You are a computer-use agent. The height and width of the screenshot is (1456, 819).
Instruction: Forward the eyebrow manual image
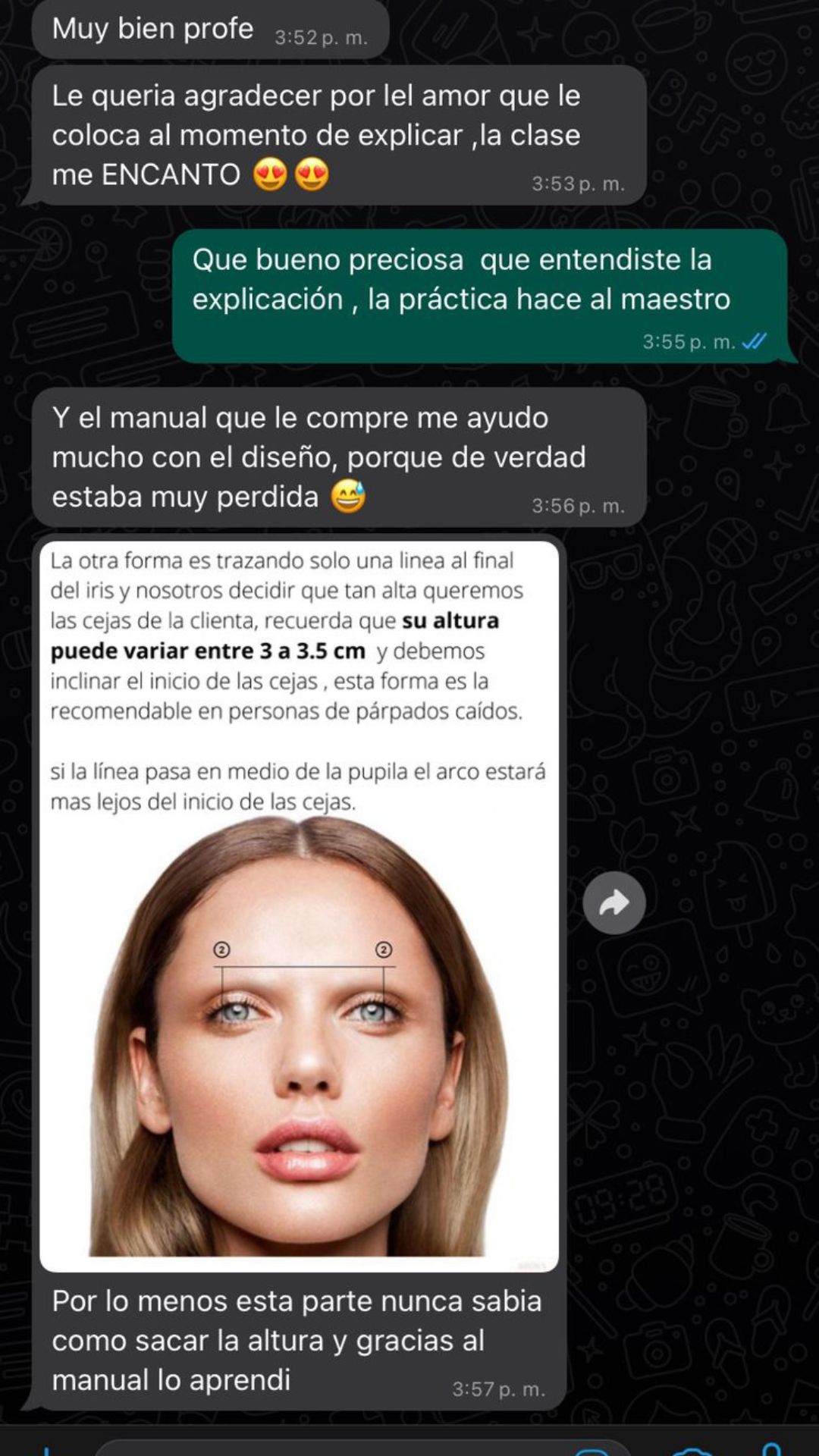613,903
